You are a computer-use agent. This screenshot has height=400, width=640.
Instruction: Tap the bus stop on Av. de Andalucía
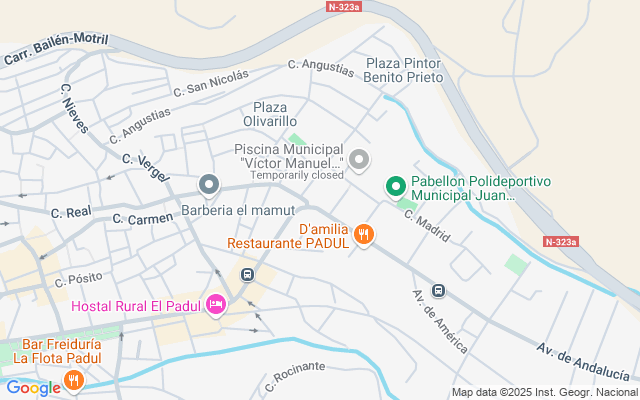coord(438,291)
